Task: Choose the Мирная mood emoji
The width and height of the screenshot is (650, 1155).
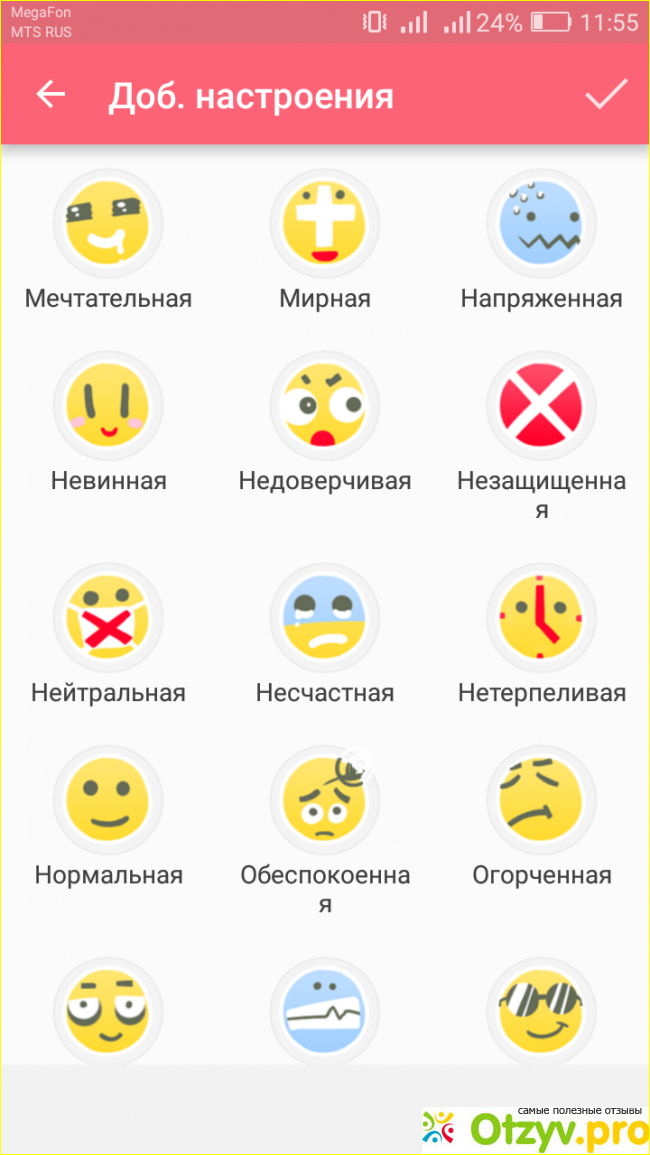Action: tap(324, 223)
